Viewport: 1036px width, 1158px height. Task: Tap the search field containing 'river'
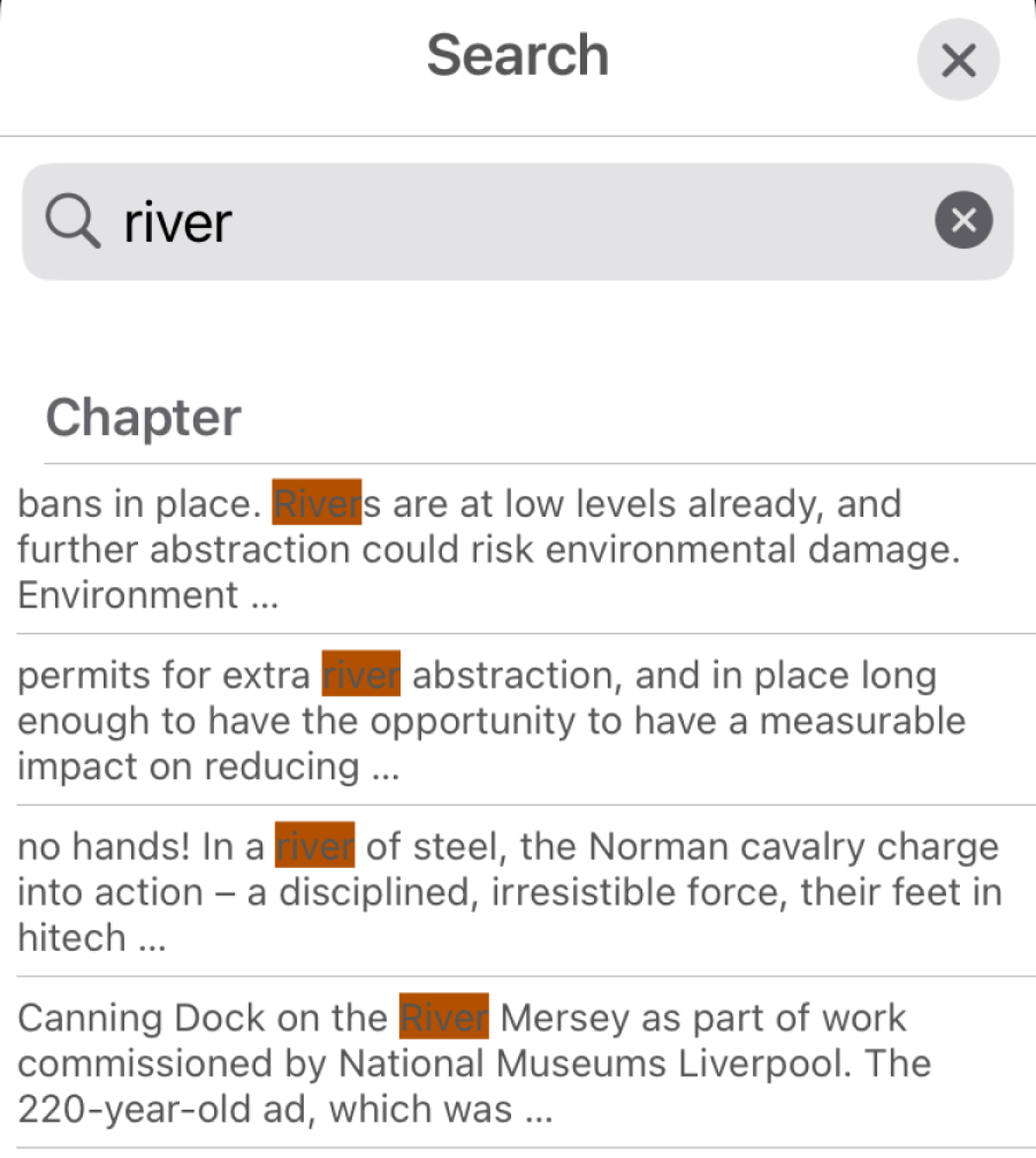(483, 222)
